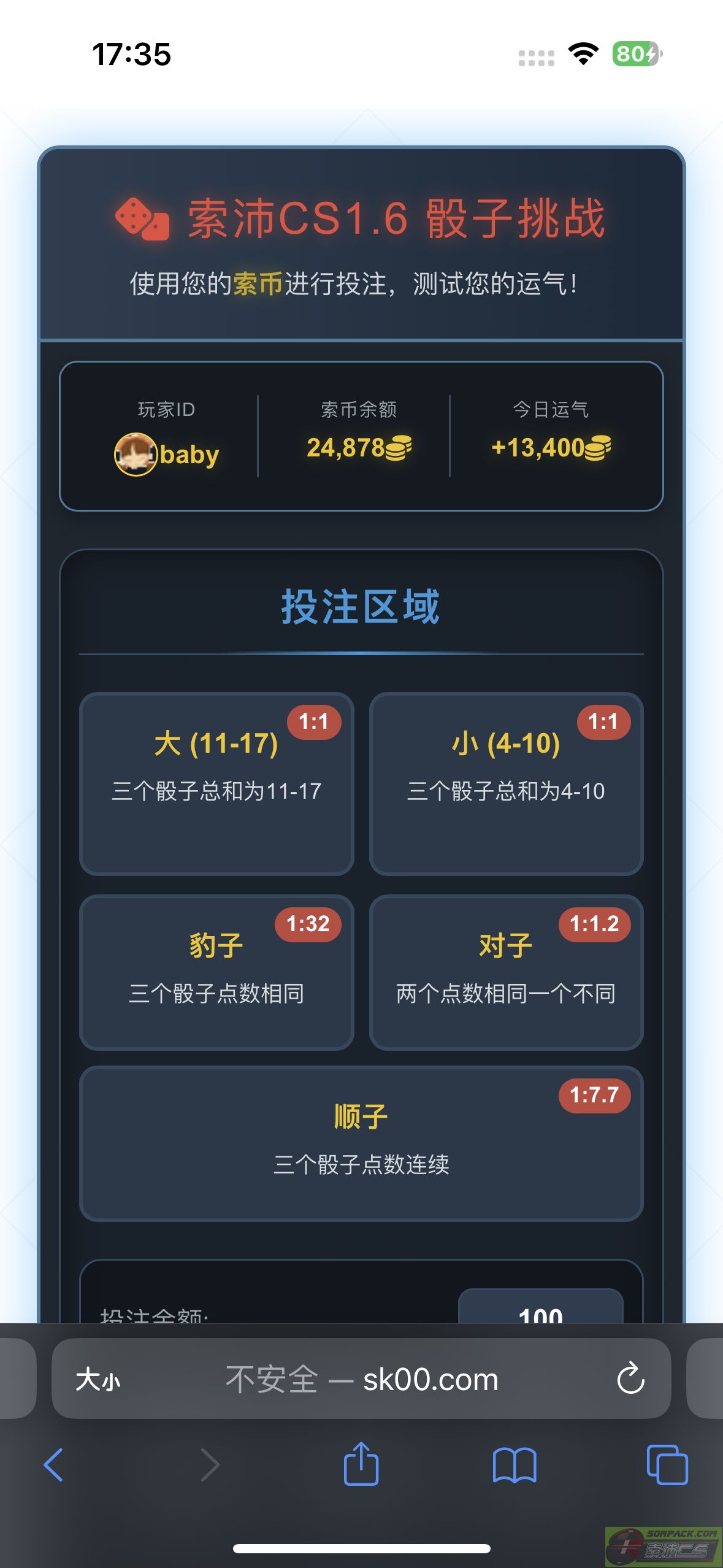This screenshot has width=723, height=1568.
Task: Choose the 小 (4-10) bet option
Action: pyautogui.click(x=506, y=783)
